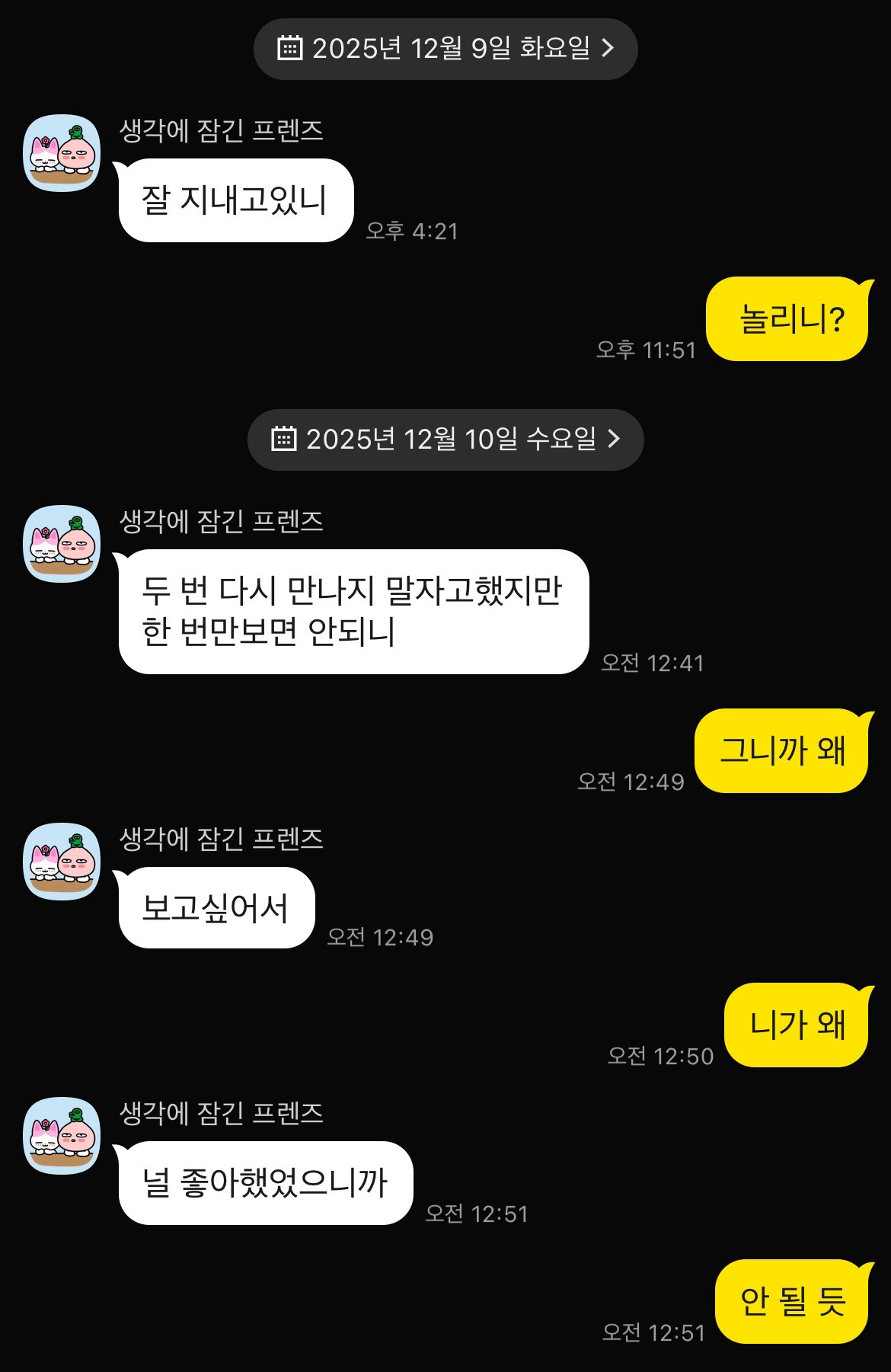Viewport: 891px width, 1372px height.
Task: Click the calendar icon on the December 9 date header
Action: (289, 49)
